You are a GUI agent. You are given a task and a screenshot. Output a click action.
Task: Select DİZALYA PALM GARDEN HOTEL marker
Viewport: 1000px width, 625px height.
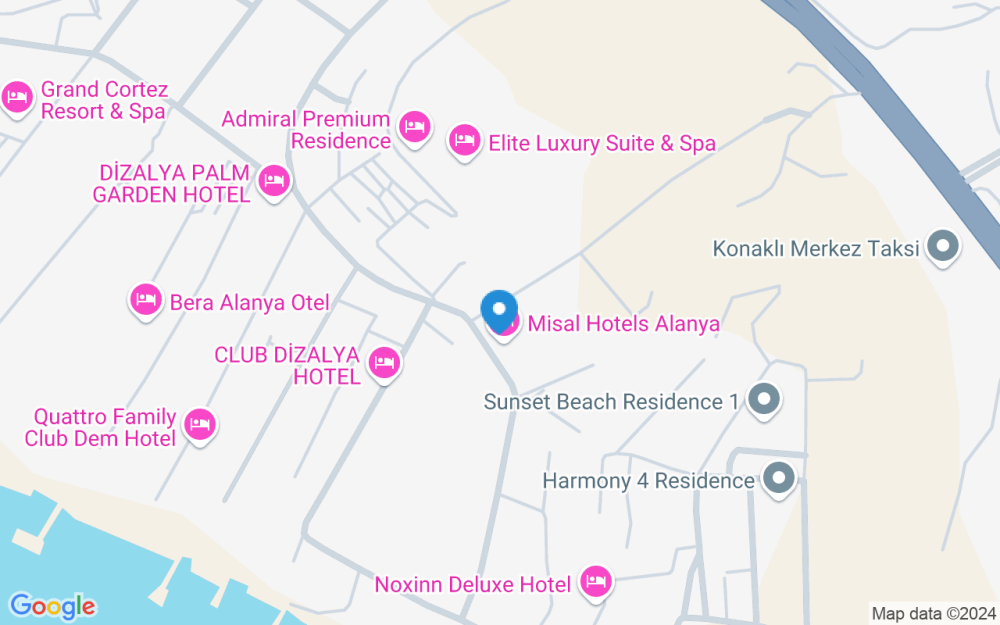(x=274, y=181)
